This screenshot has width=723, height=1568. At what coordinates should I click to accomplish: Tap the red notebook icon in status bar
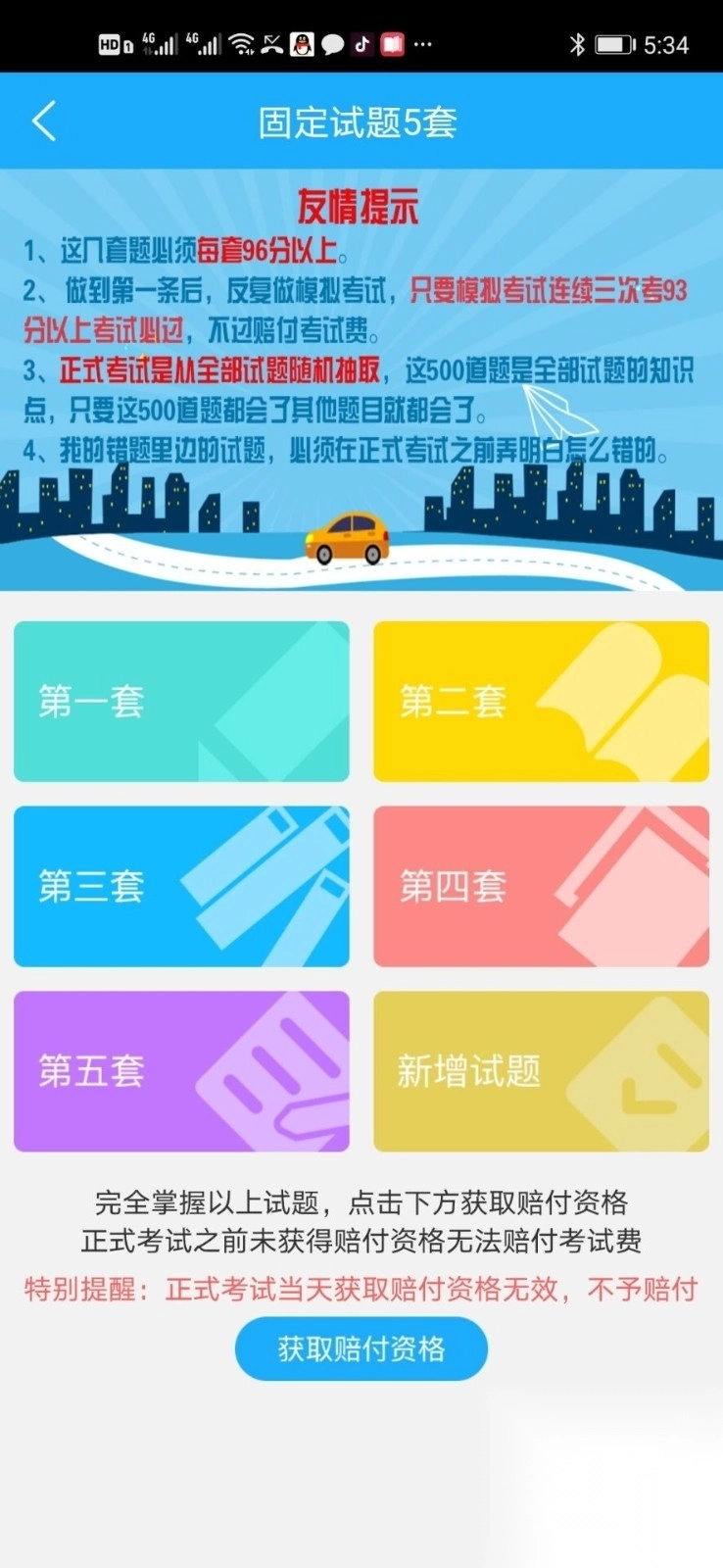[x=391, y=43]
